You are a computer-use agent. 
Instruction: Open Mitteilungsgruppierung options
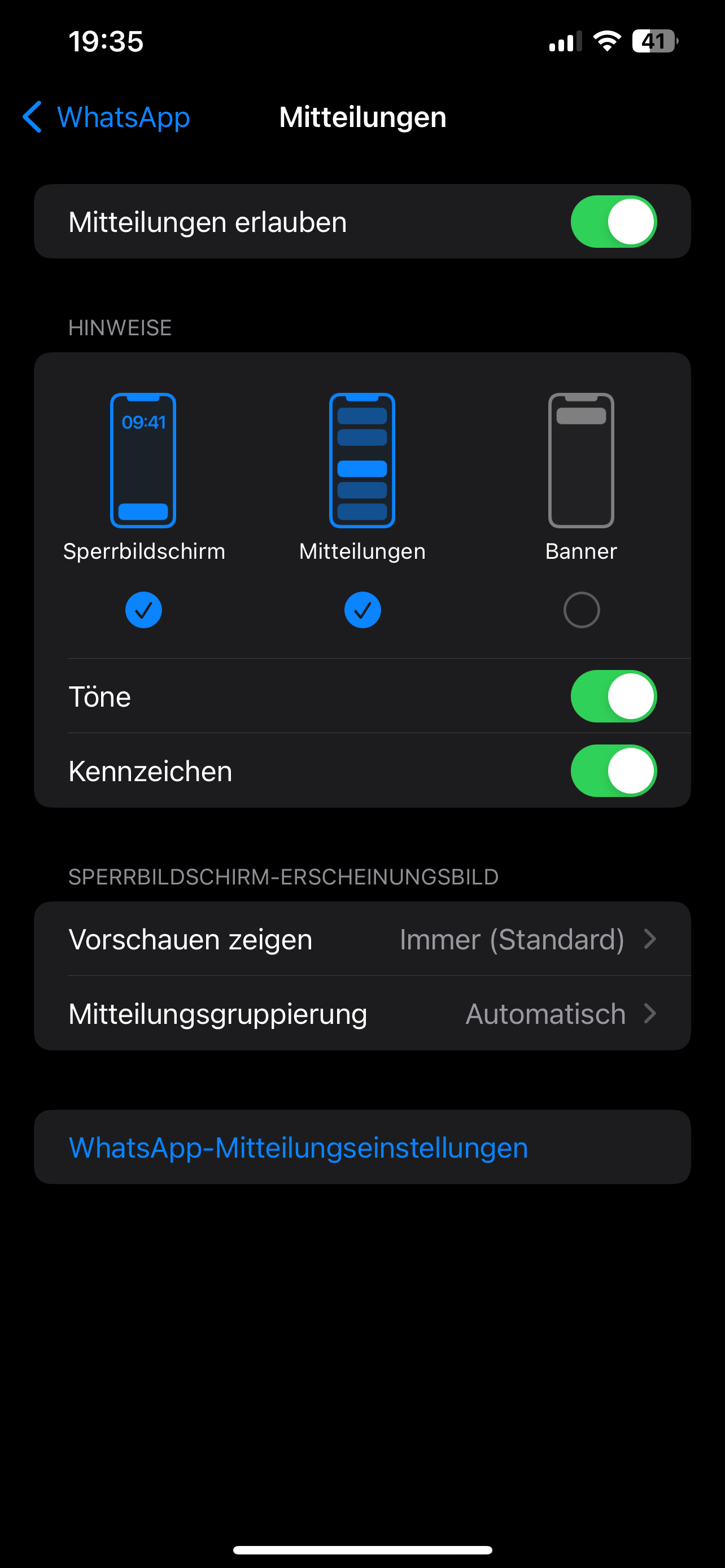coord(362,1014)
